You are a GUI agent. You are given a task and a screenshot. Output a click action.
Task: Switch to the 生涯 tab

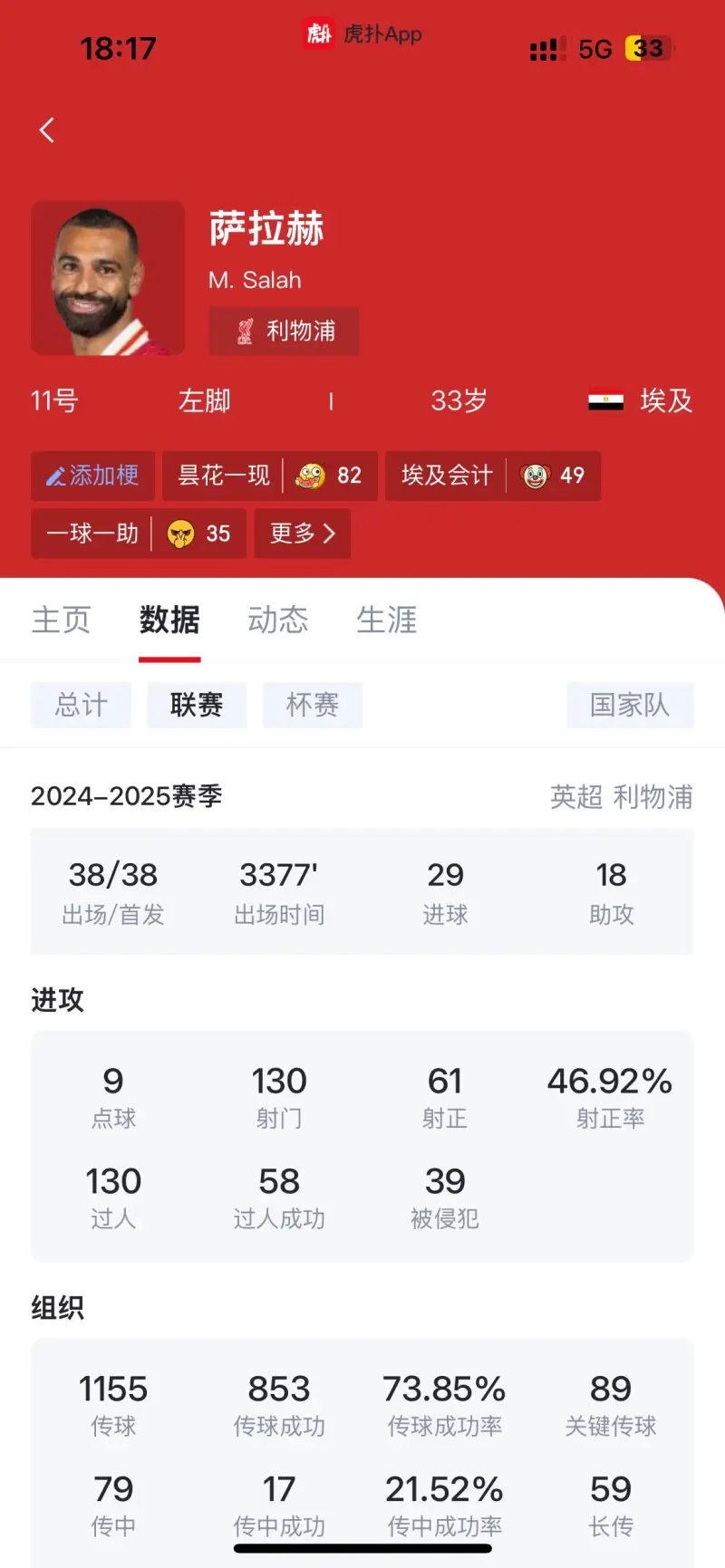(x=387, y=620)
